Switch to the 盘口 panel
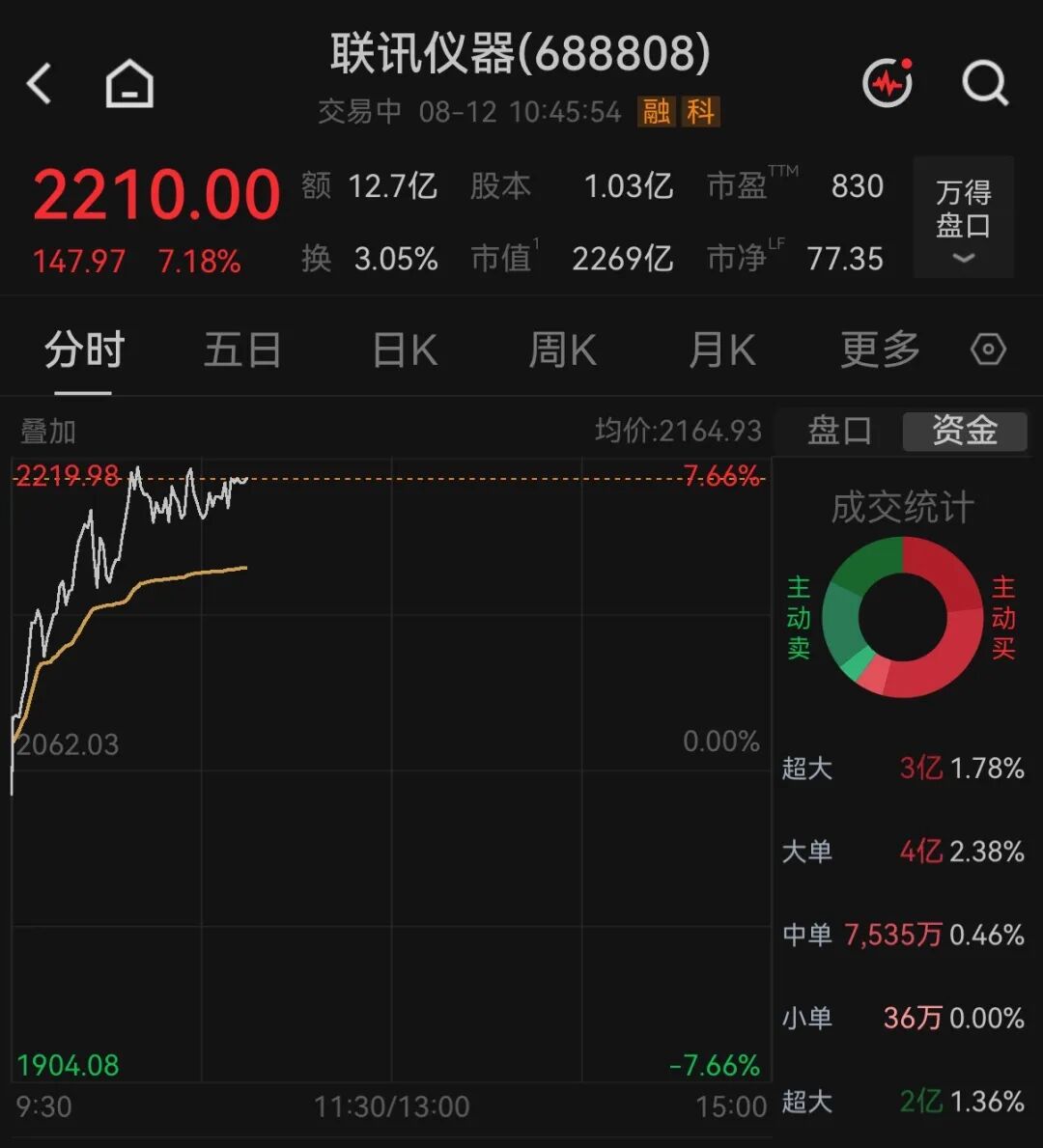The height and width of the screenshot is (1148, 1043). (838, 431)
